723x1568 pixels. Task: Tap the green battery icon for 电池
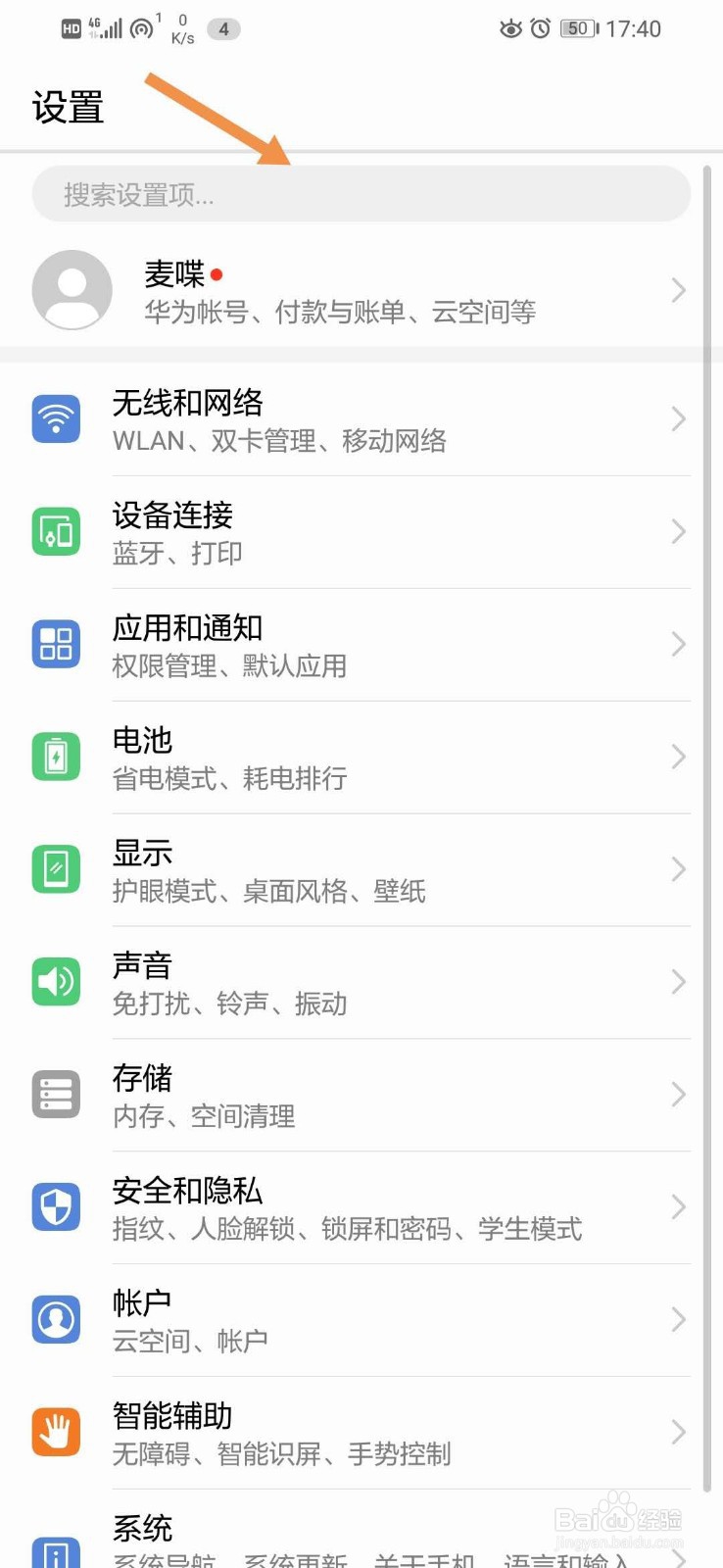pyautogui.click(x=56, y=757)
